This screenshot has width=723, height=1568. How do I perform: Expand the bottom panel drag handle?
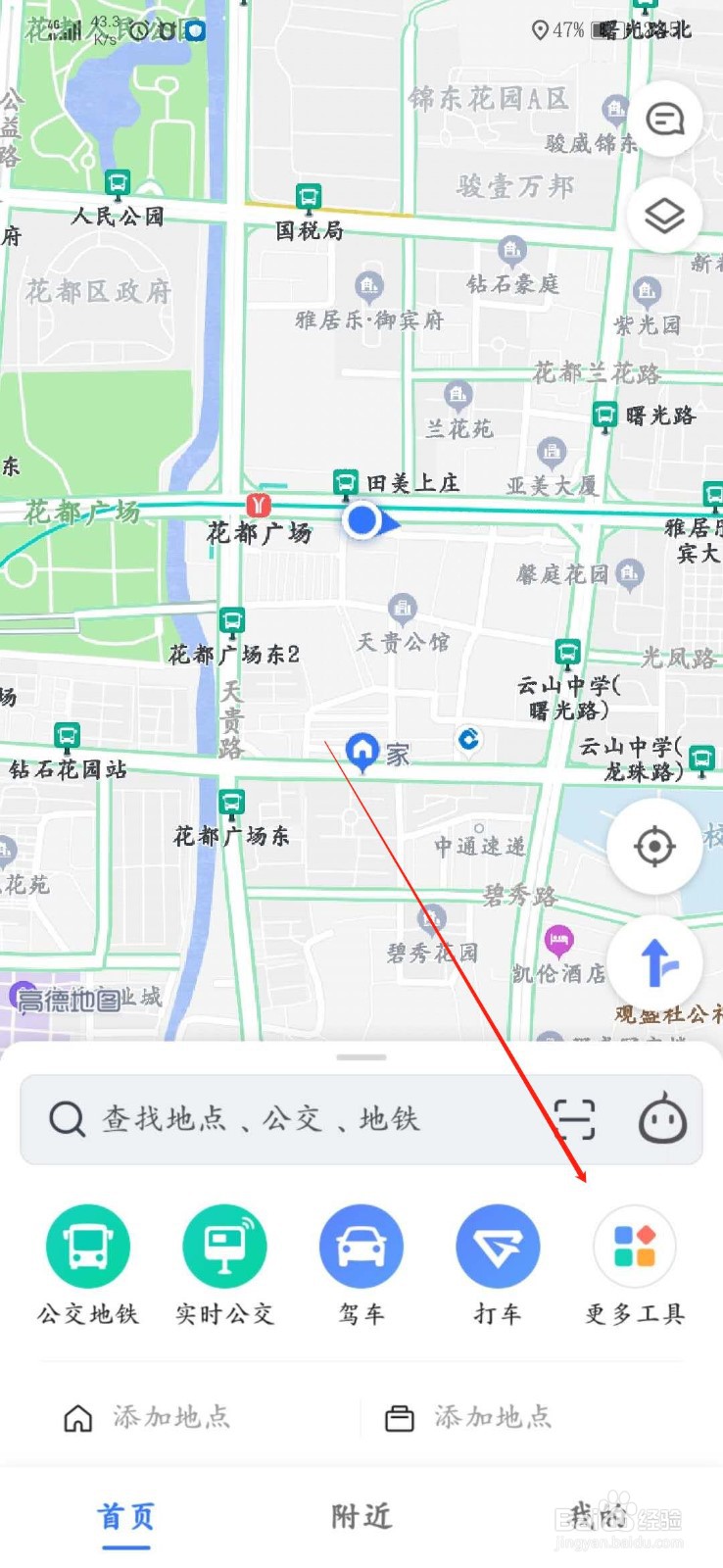pos(361,1057)
